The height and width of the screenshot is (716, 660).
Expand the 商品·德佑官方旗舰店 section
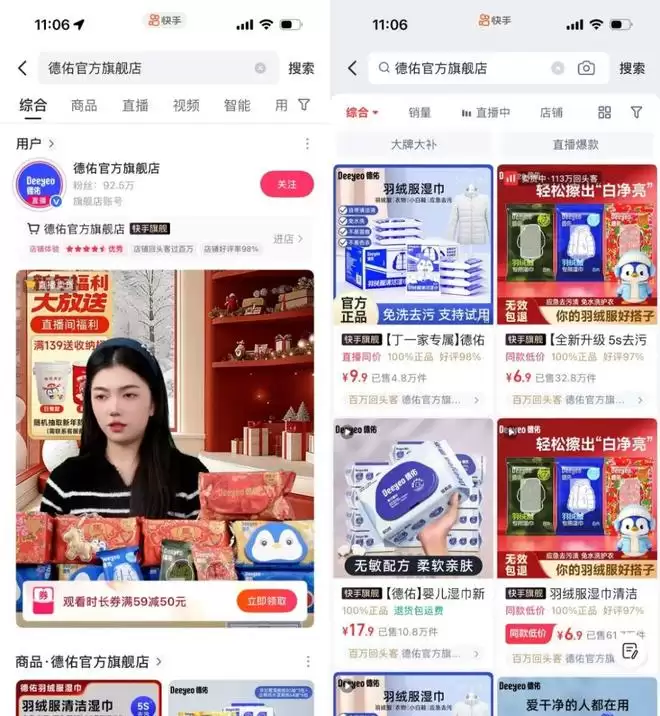[89, 662]
